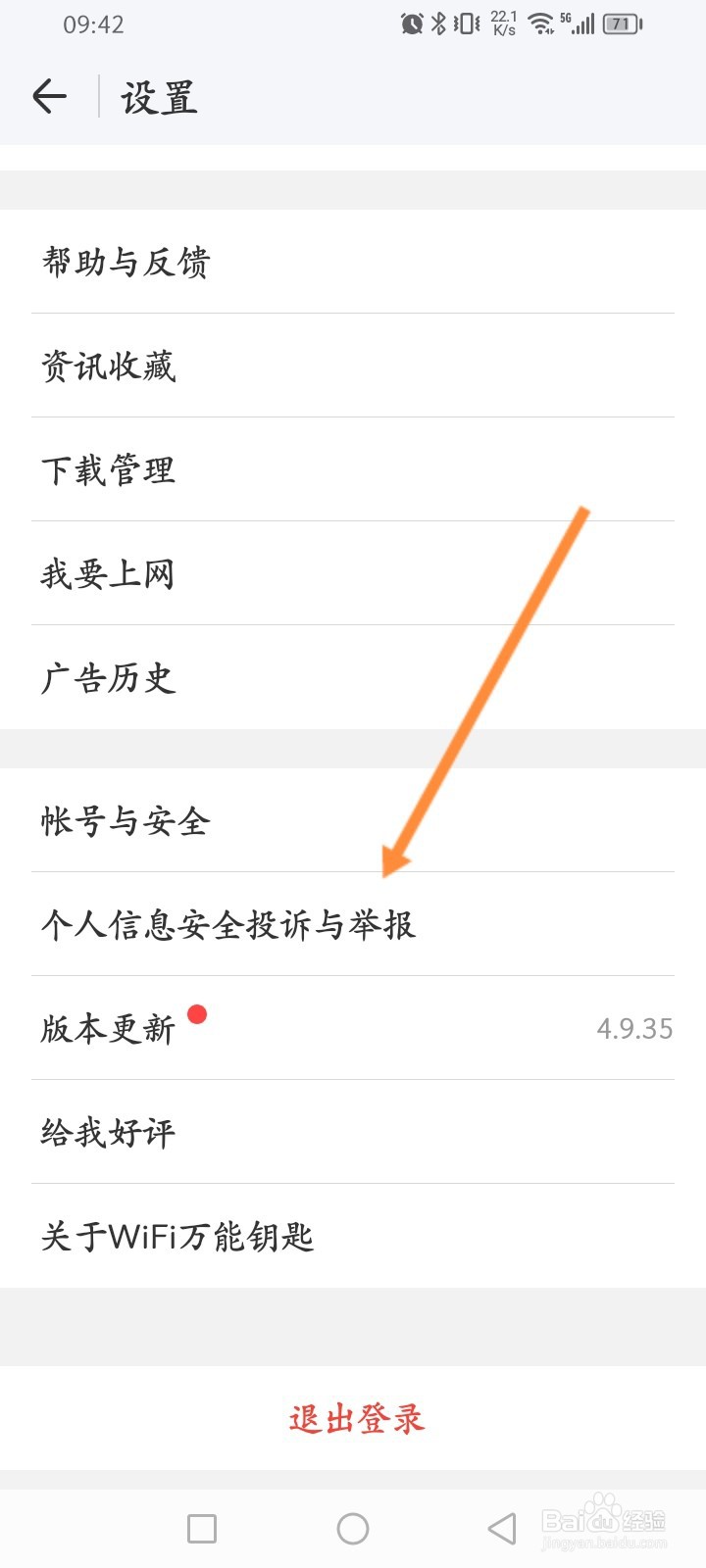Open 个人信息安全投诉与举报 option

pos(227,926)
